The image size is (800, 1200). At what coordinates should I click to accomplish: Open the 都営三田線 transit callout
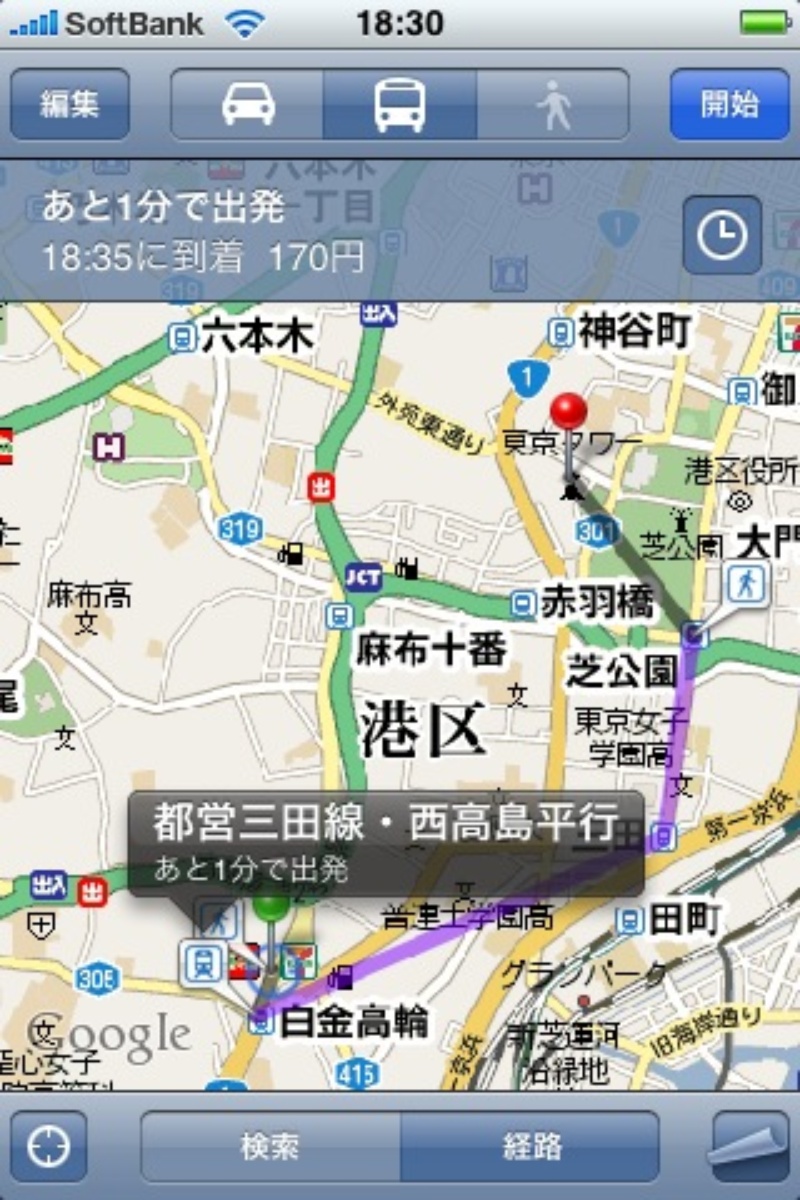(386, 842)
